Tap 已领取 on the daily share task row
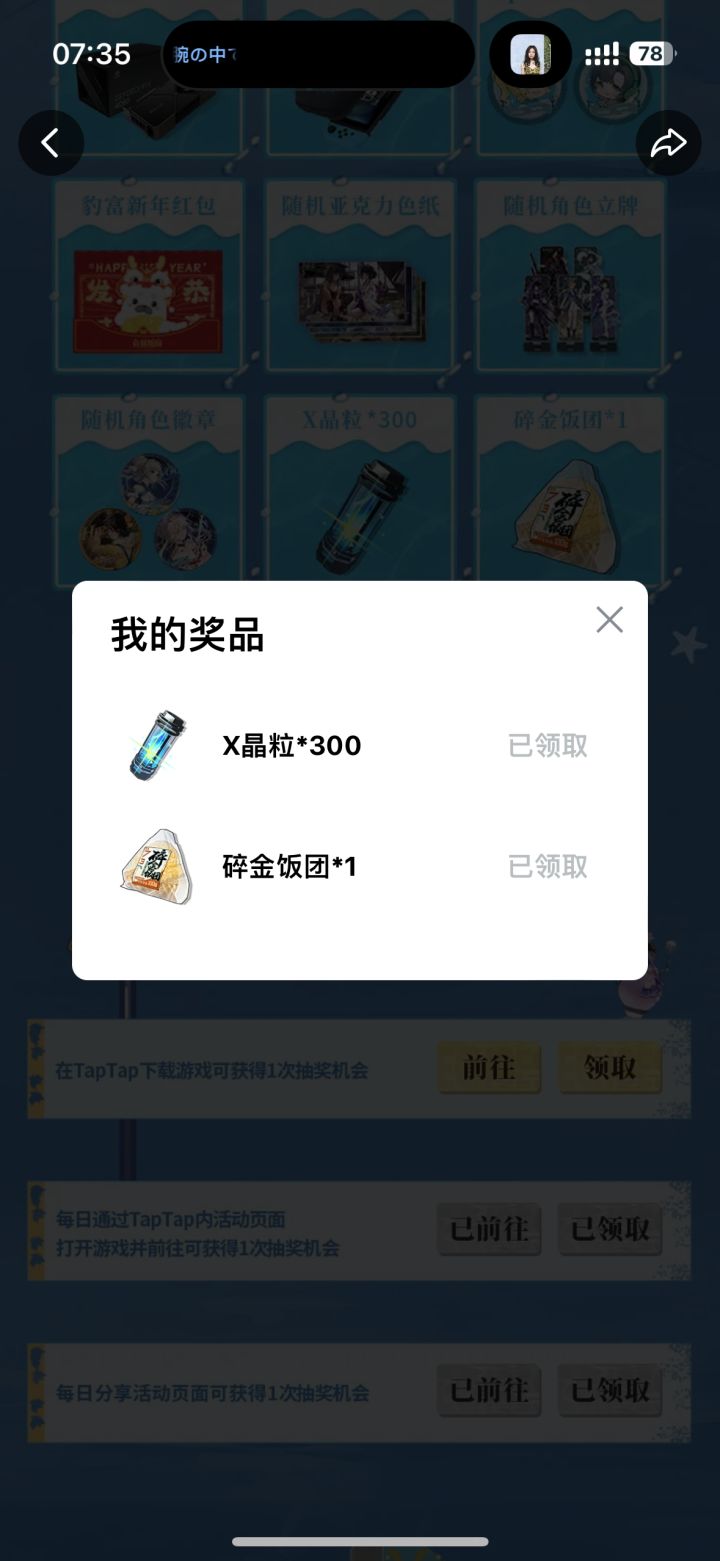The width and height of the screenshot is (720, 1561). [x=609, y=1391]
